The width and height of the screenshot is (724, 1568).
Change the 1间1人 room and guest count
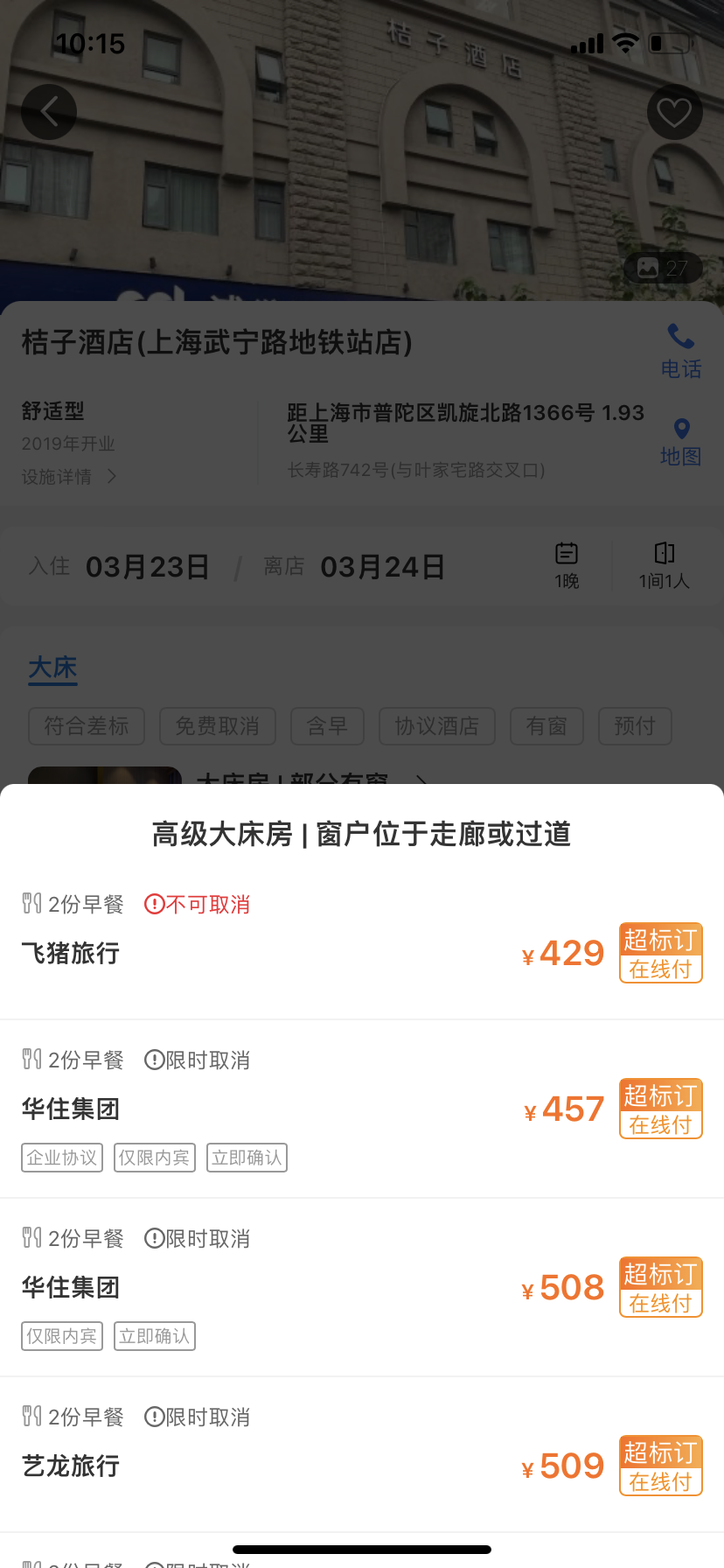point(664,565)
